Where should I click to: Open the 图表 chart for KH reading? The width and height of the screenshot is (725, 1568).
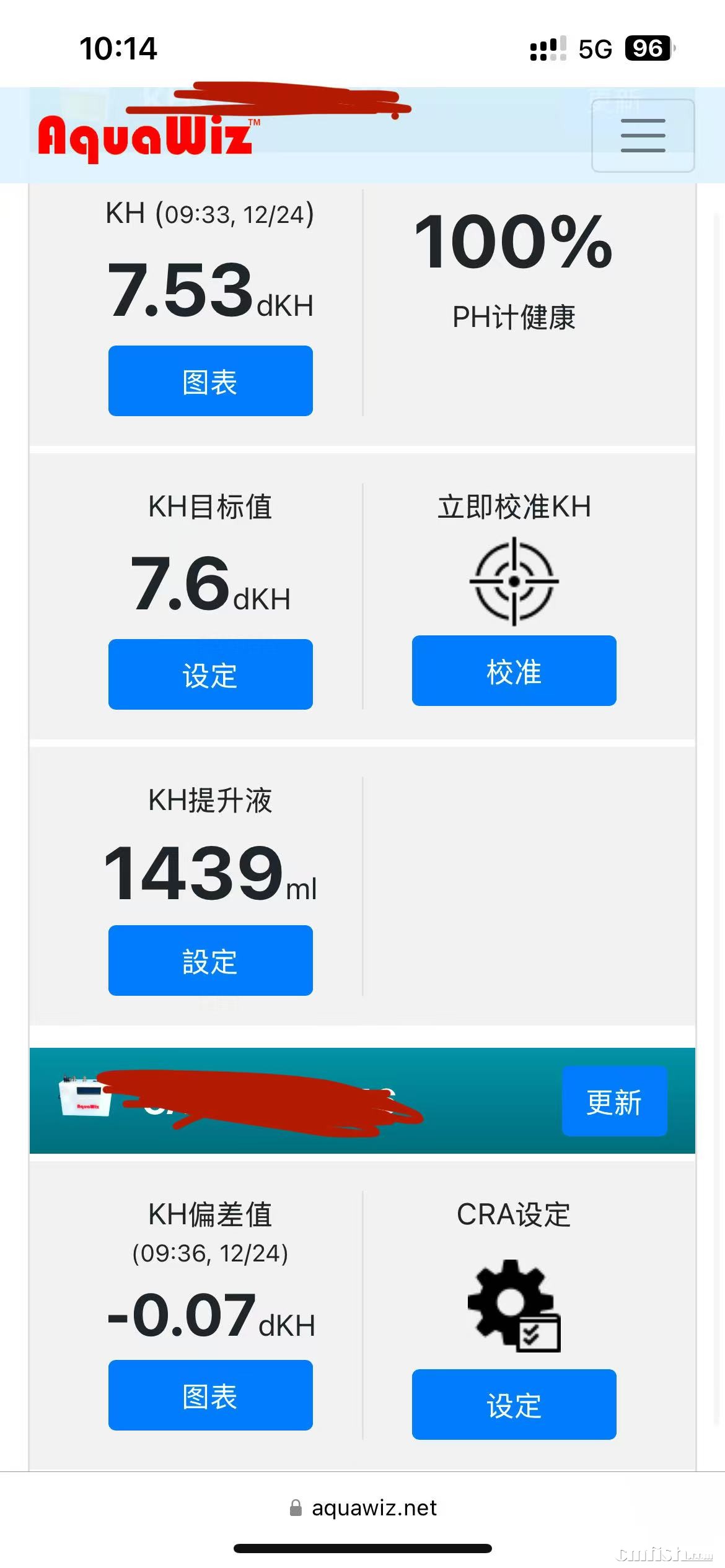210,381
